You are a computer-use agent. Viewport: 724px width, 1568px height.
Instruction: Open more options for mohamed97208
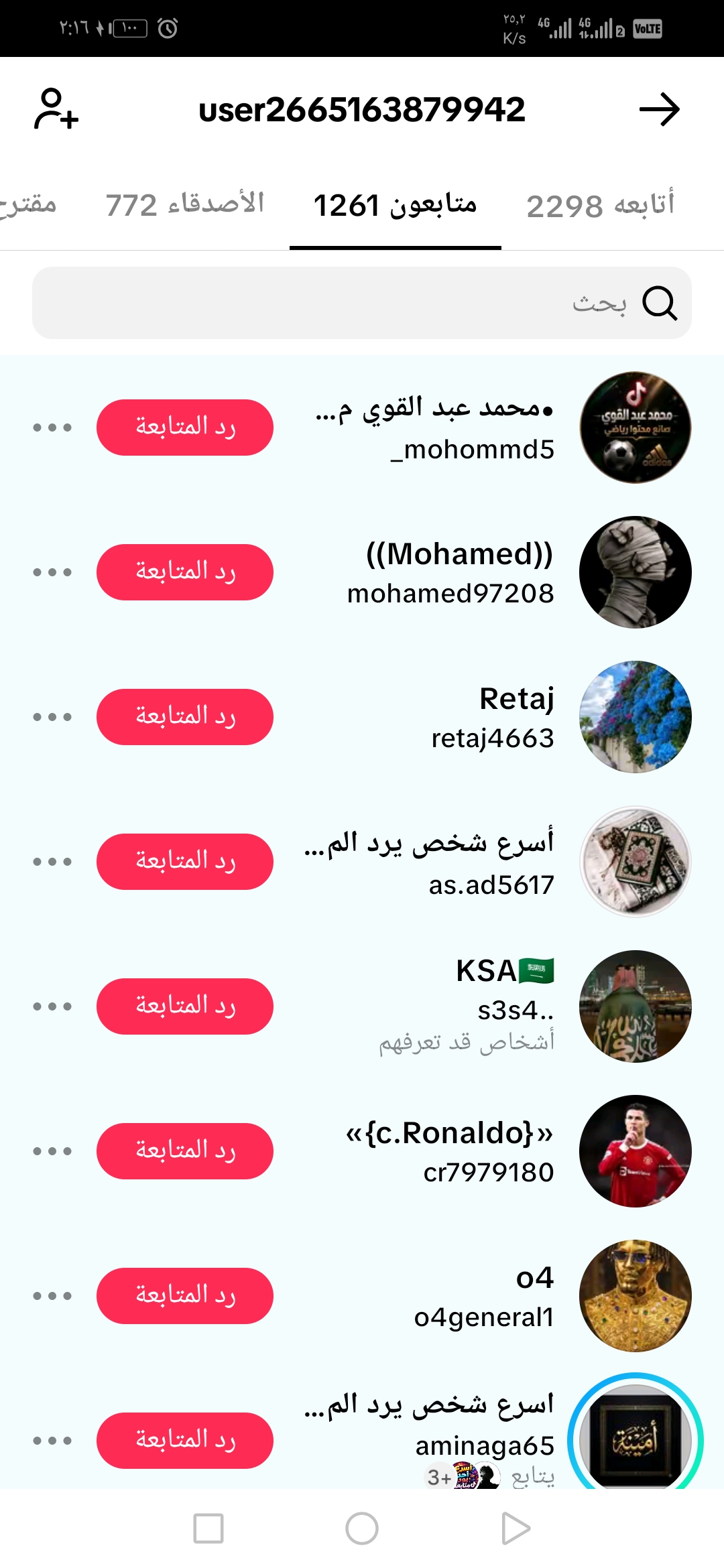[52, 572]
